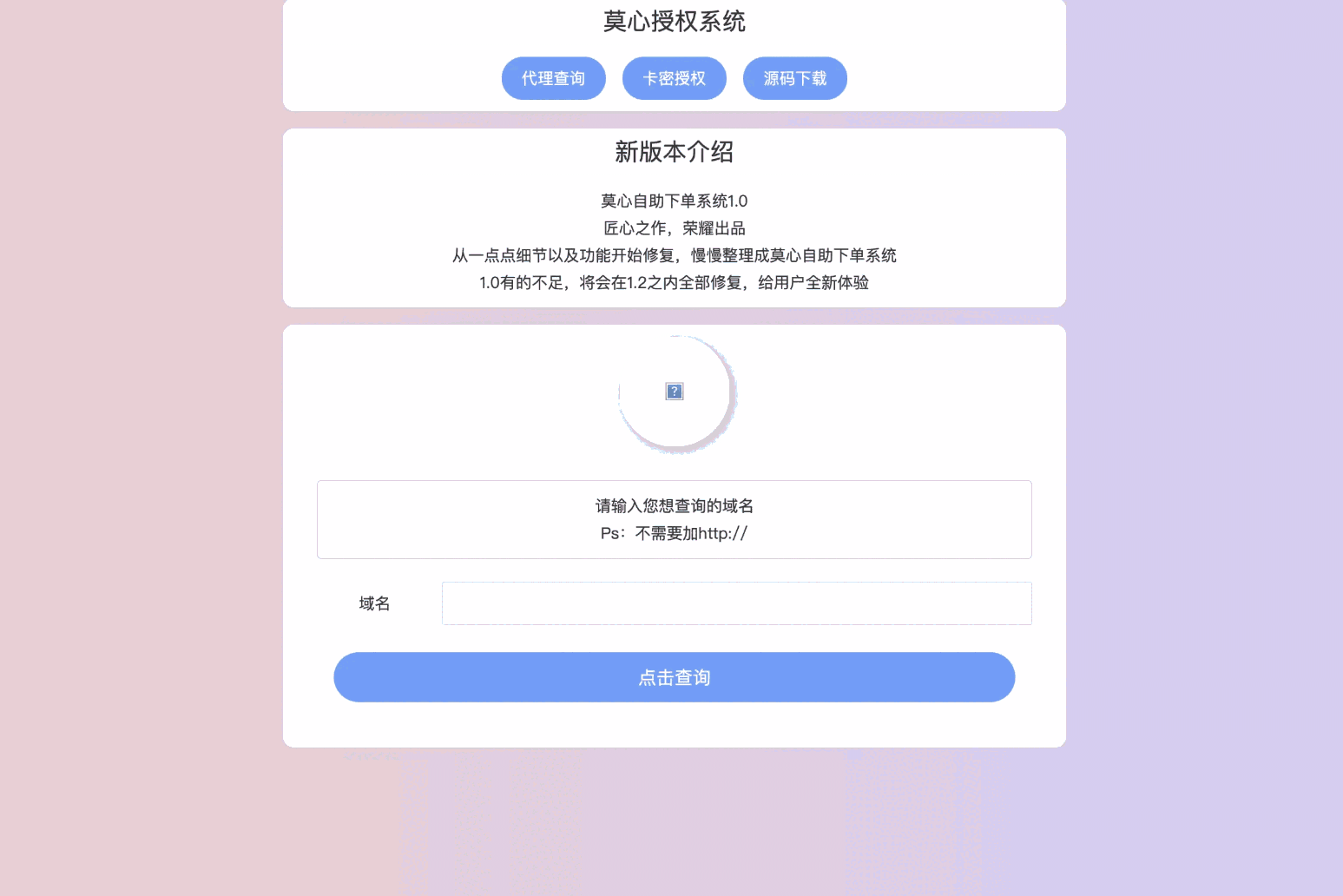
Task: Focus the 域名 input field
Action: tap(736, 603)
